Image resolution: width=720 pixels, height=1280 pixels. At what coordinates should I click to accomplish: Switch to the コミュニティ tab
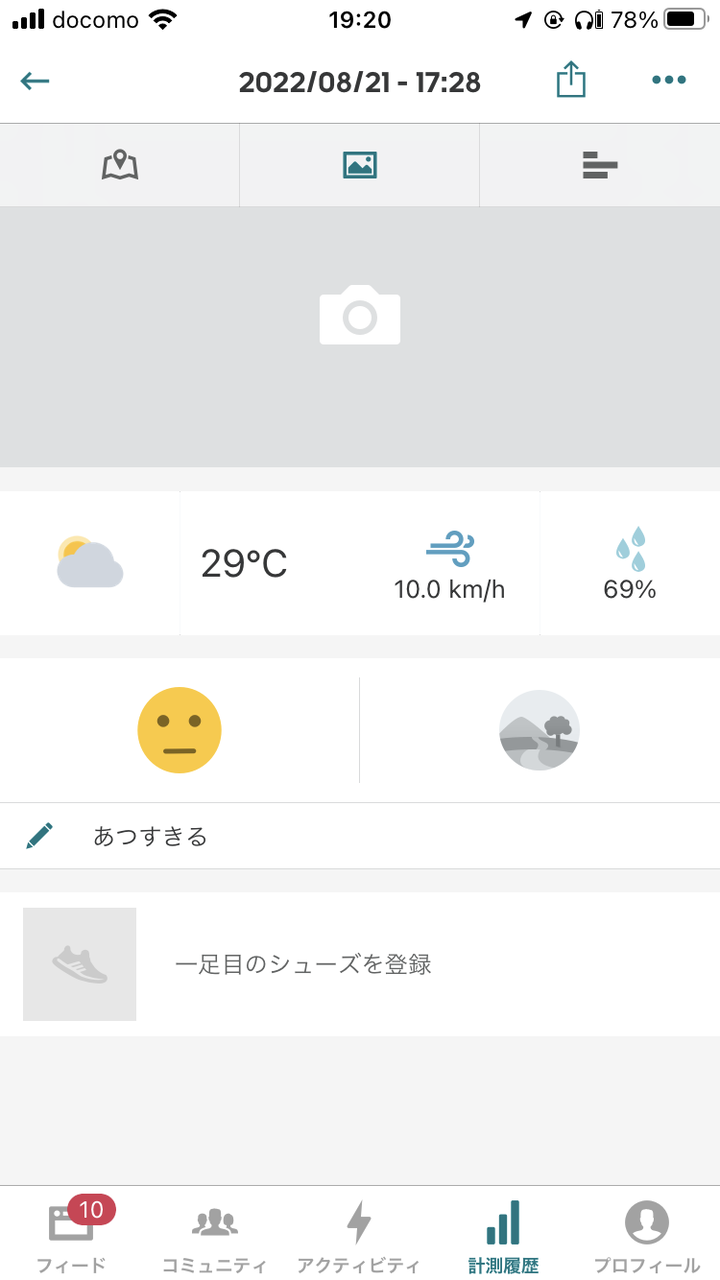215,1235
